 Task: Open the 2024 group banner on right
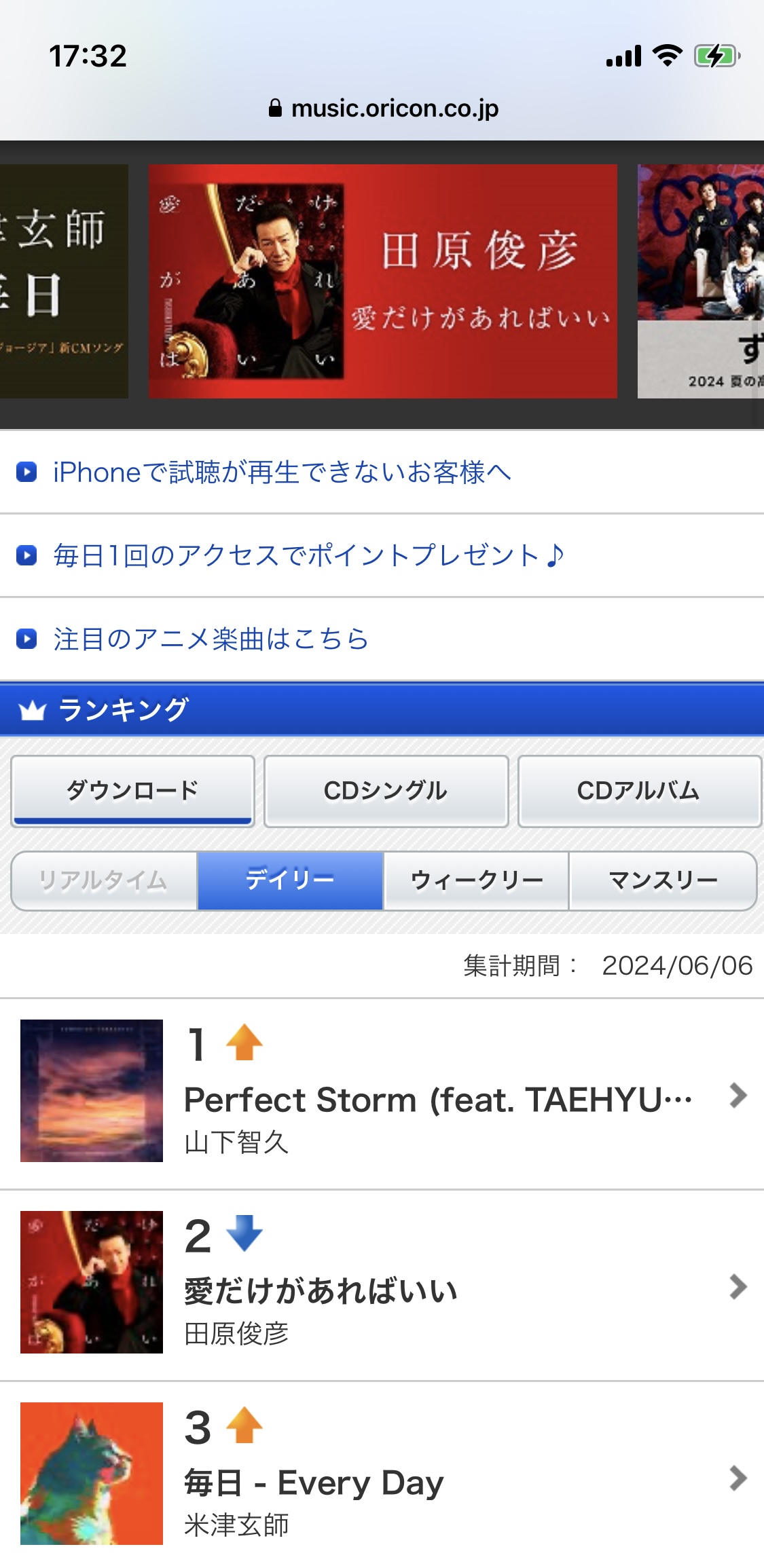pos(701,281)
